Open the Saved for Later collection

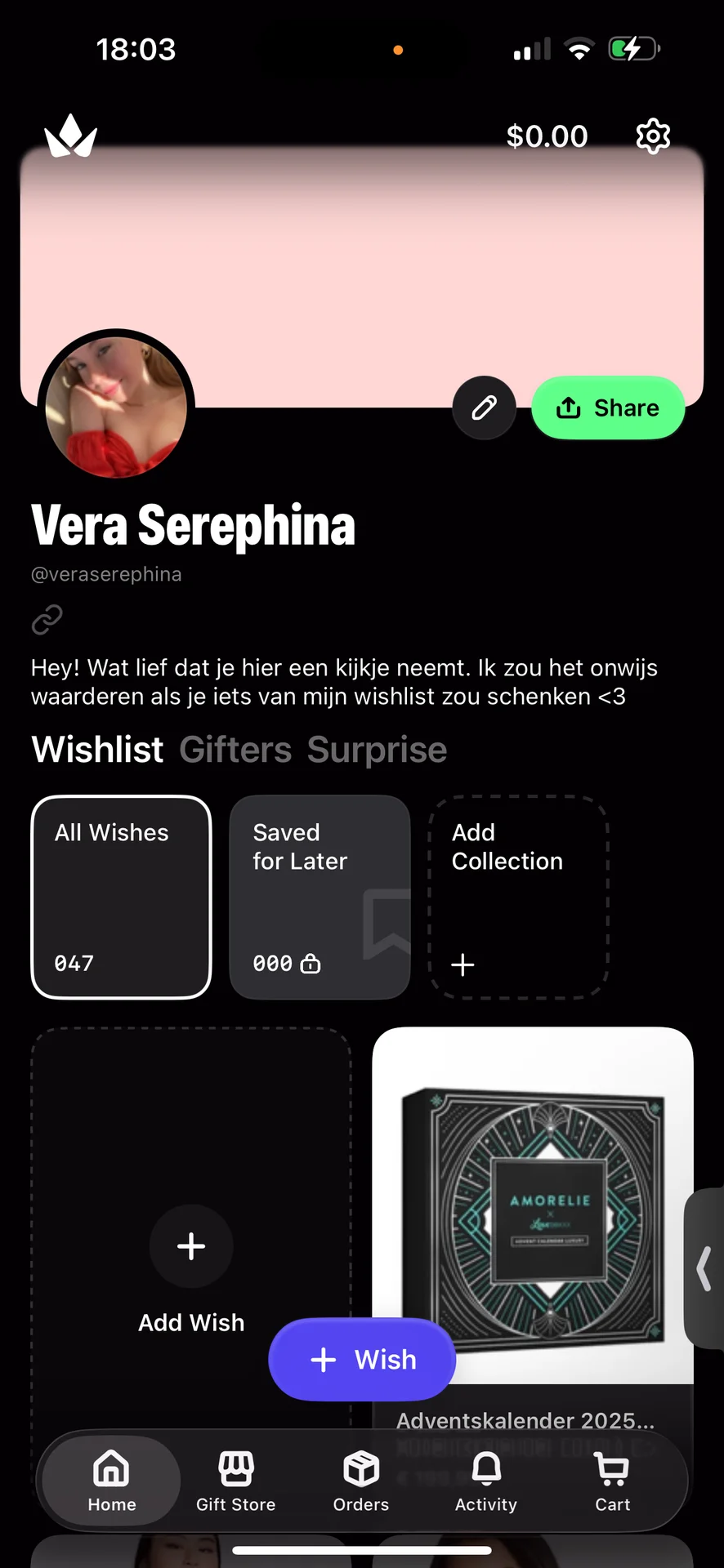320,897
